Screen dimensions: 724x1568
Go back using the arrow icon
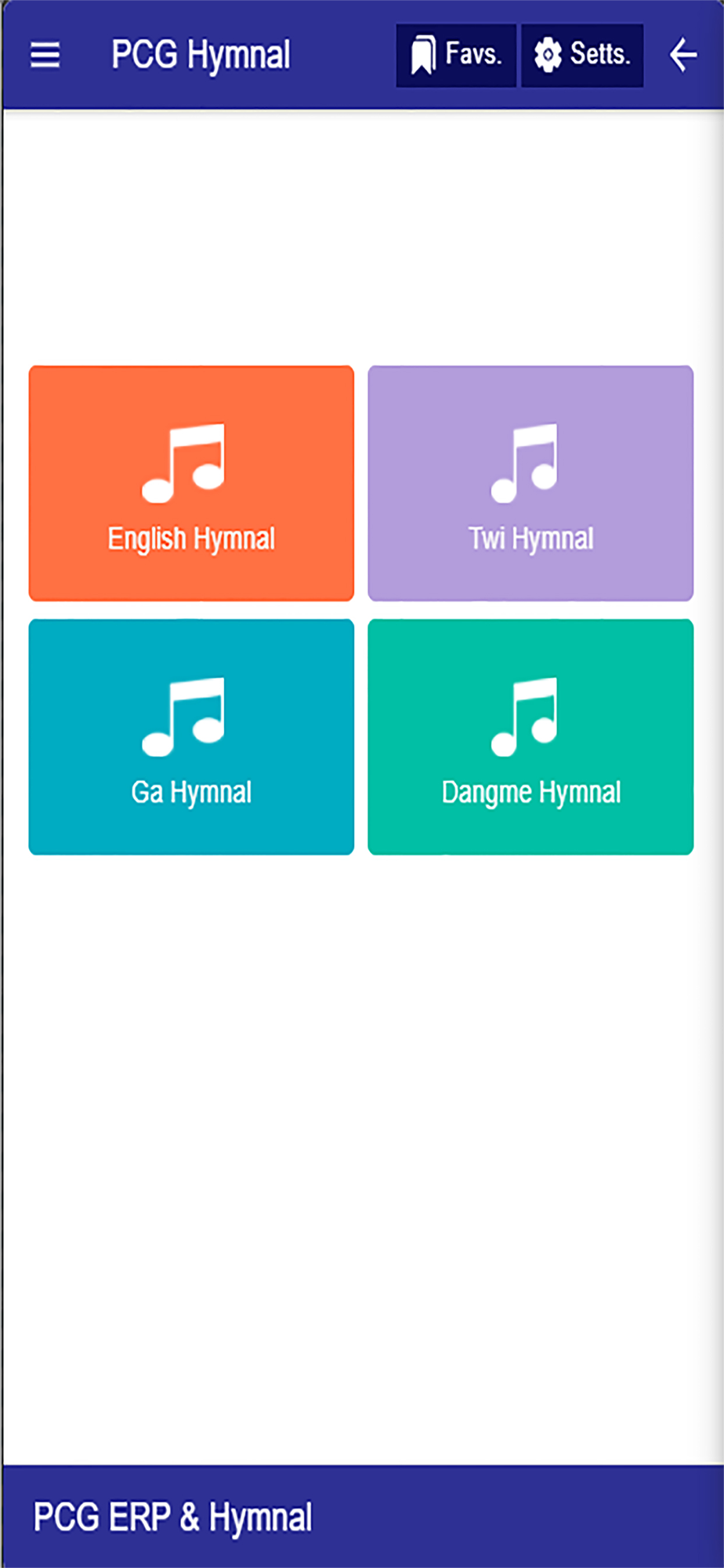pyautogui.click(x=683, y=55)
